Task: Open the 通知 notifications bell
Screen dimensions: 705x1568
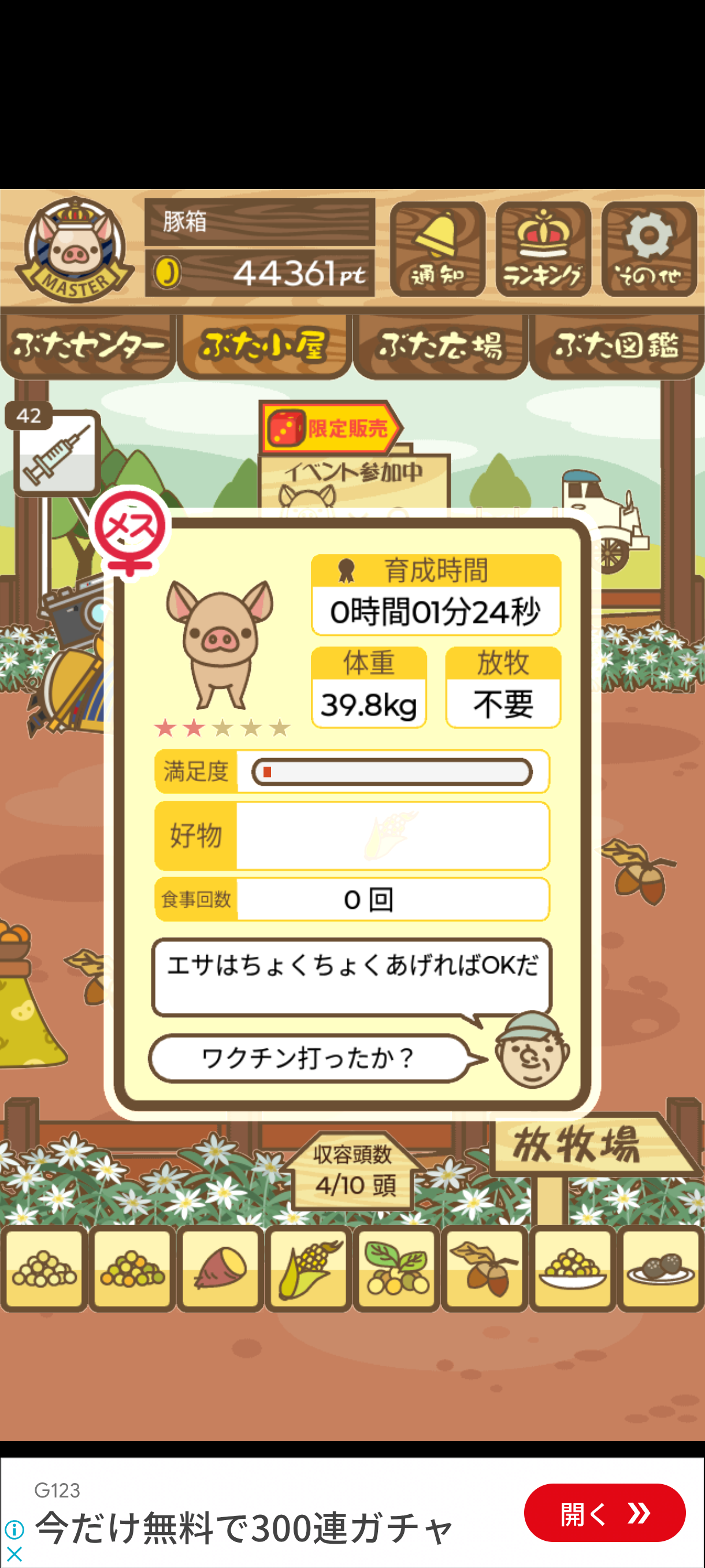Action: [437, 249]
